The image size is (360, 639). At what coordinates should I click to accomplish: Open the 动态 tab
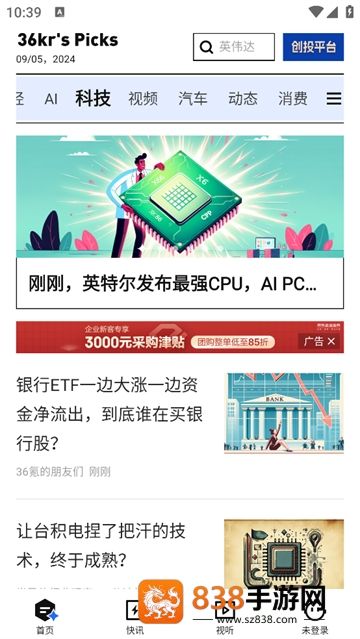(243, 99)
